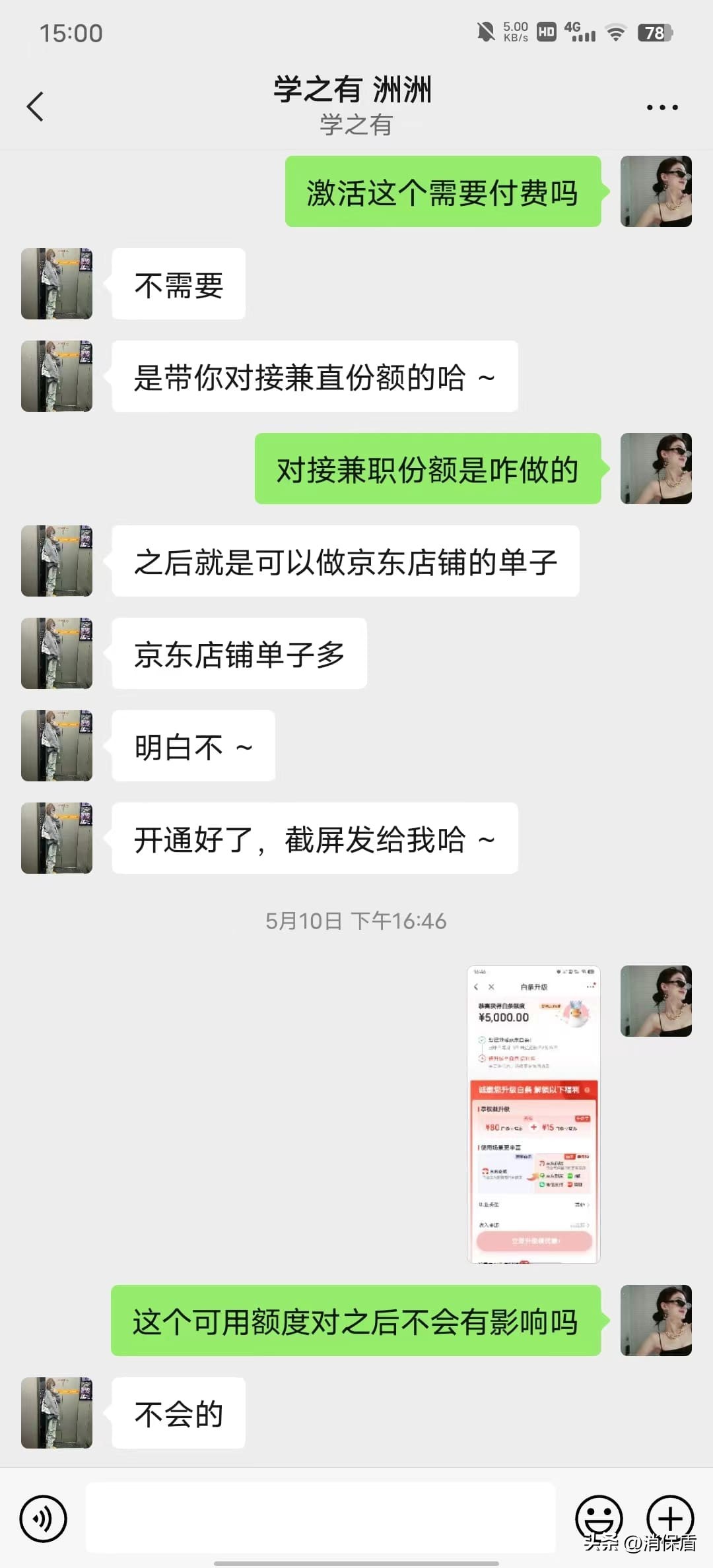Tap the battery indicator showing 78
Image resolution: width=713 pixels, height=1568 pixels.
(654, 32)
